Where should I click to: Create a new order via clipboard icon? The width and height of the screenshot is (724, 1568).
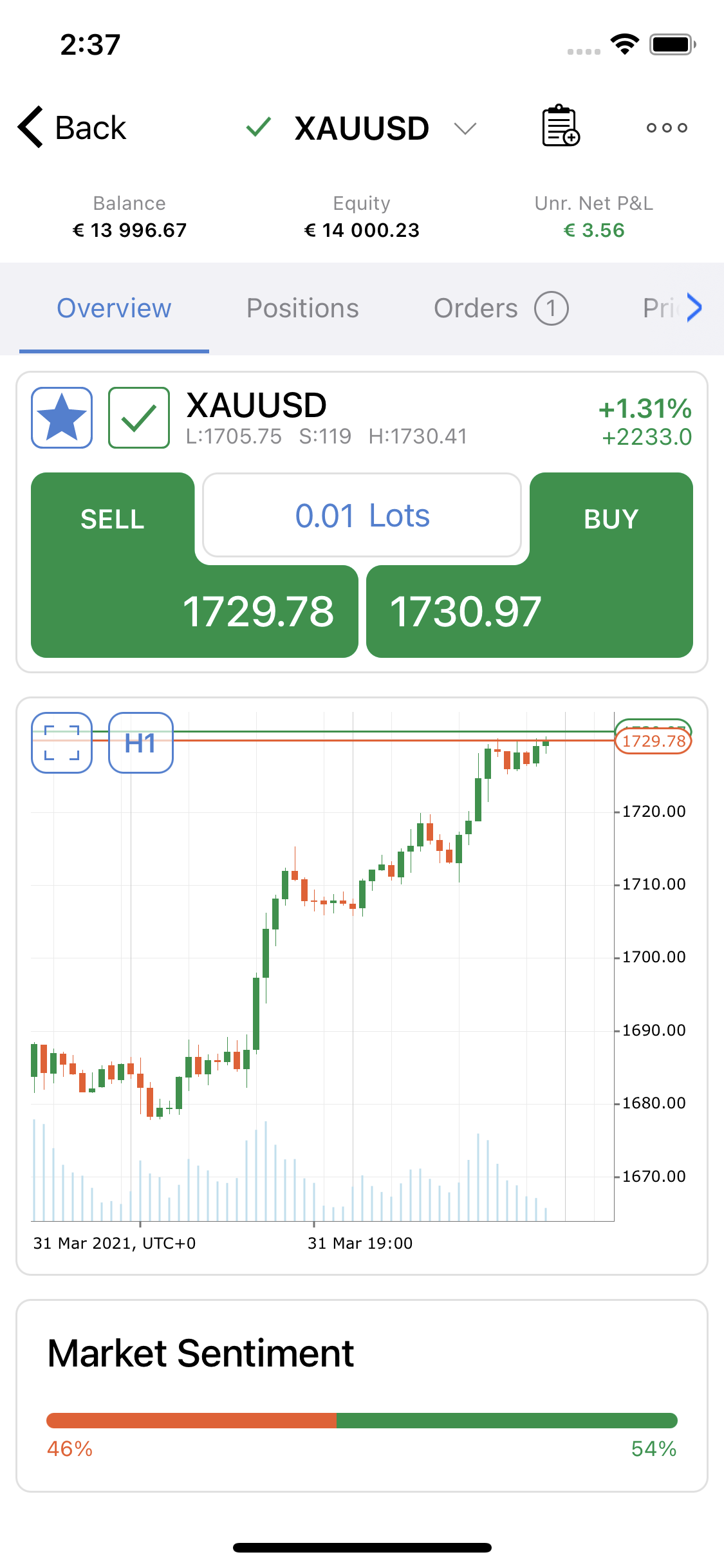(x=561, y=126)
